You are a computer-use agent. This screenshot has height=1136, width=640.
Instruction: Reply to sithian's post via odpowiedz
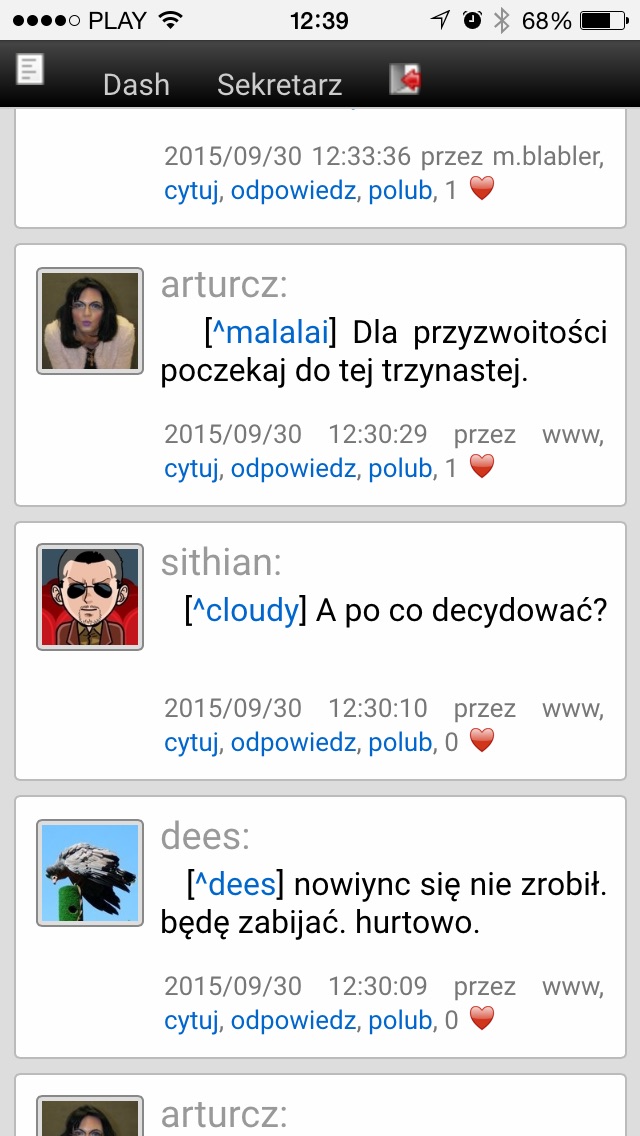(293, 743)
